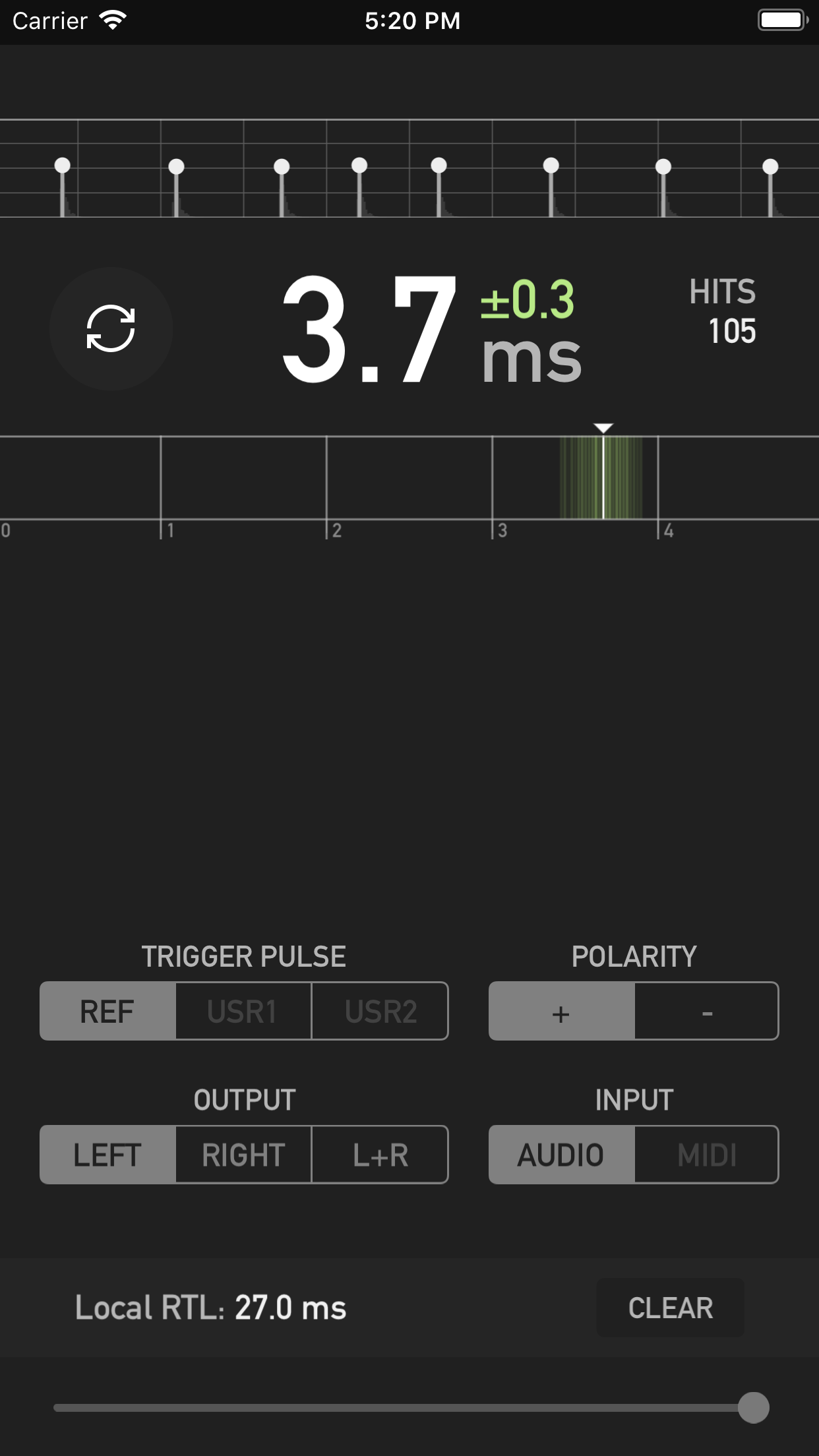This screenshot has width=819, height=1456.
Task: Select L+R output mode
Action: coord(379,1154)
